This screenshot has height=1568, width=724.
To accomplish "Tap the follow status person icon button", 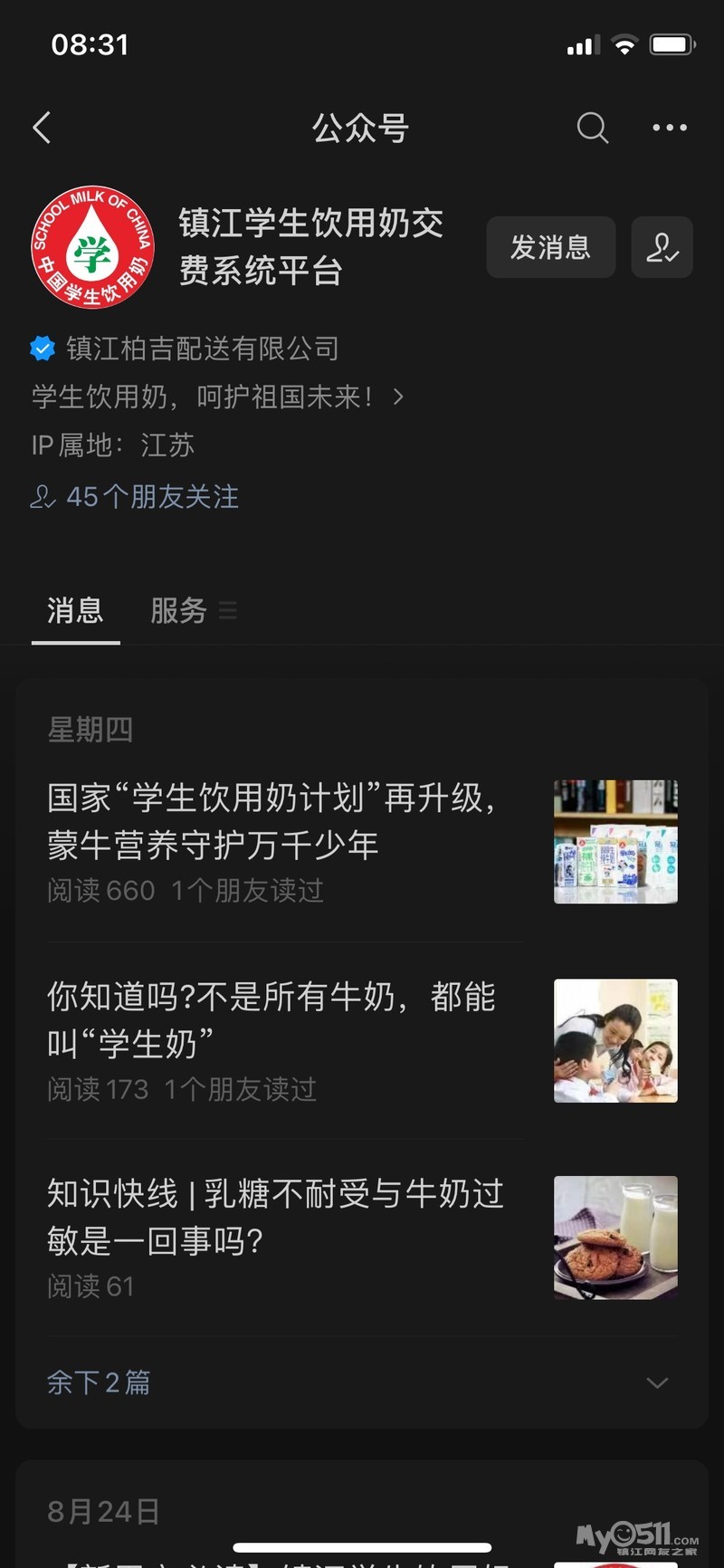I will [662, 247].
